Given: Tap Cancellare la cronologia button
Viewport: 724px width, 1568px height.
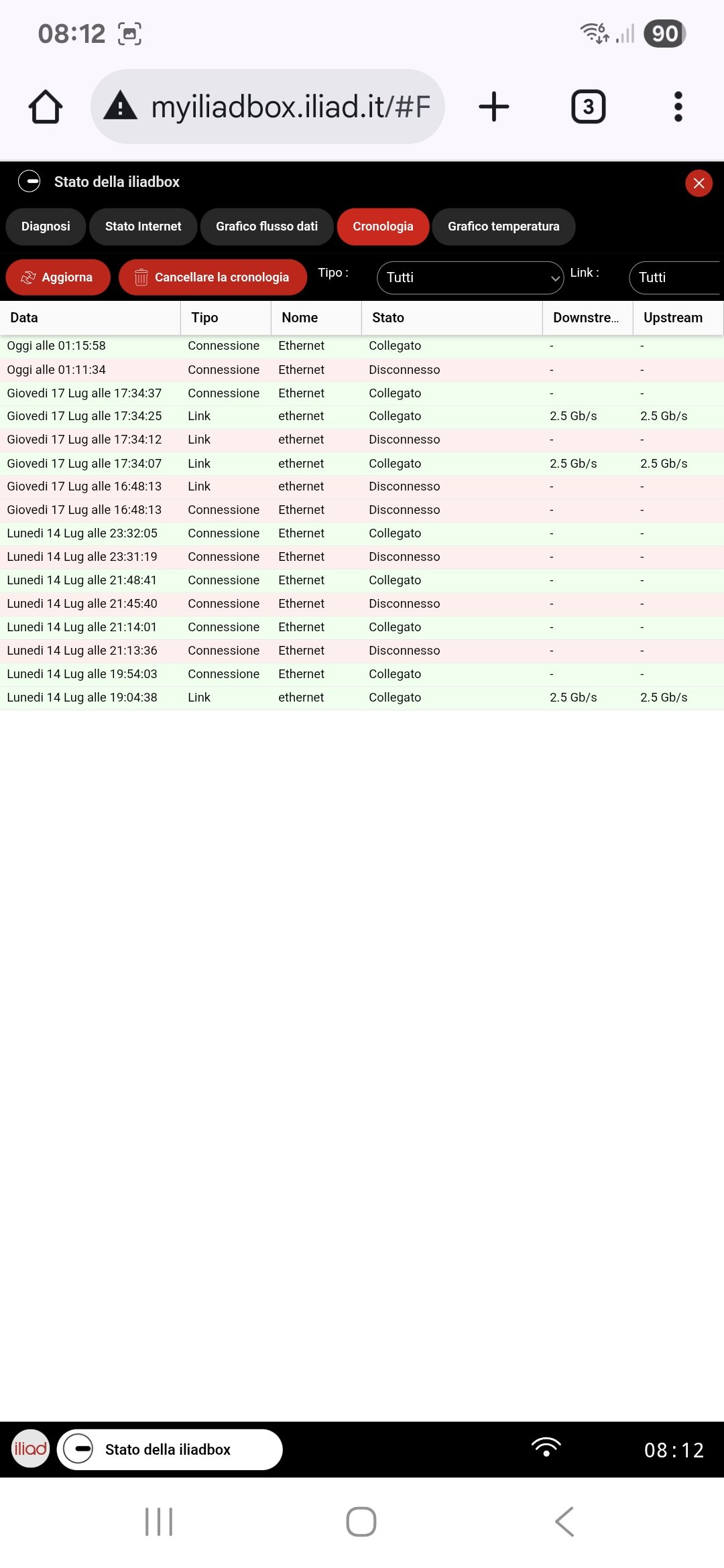Looking at the screenshot, I should click(x=213, y=277).
